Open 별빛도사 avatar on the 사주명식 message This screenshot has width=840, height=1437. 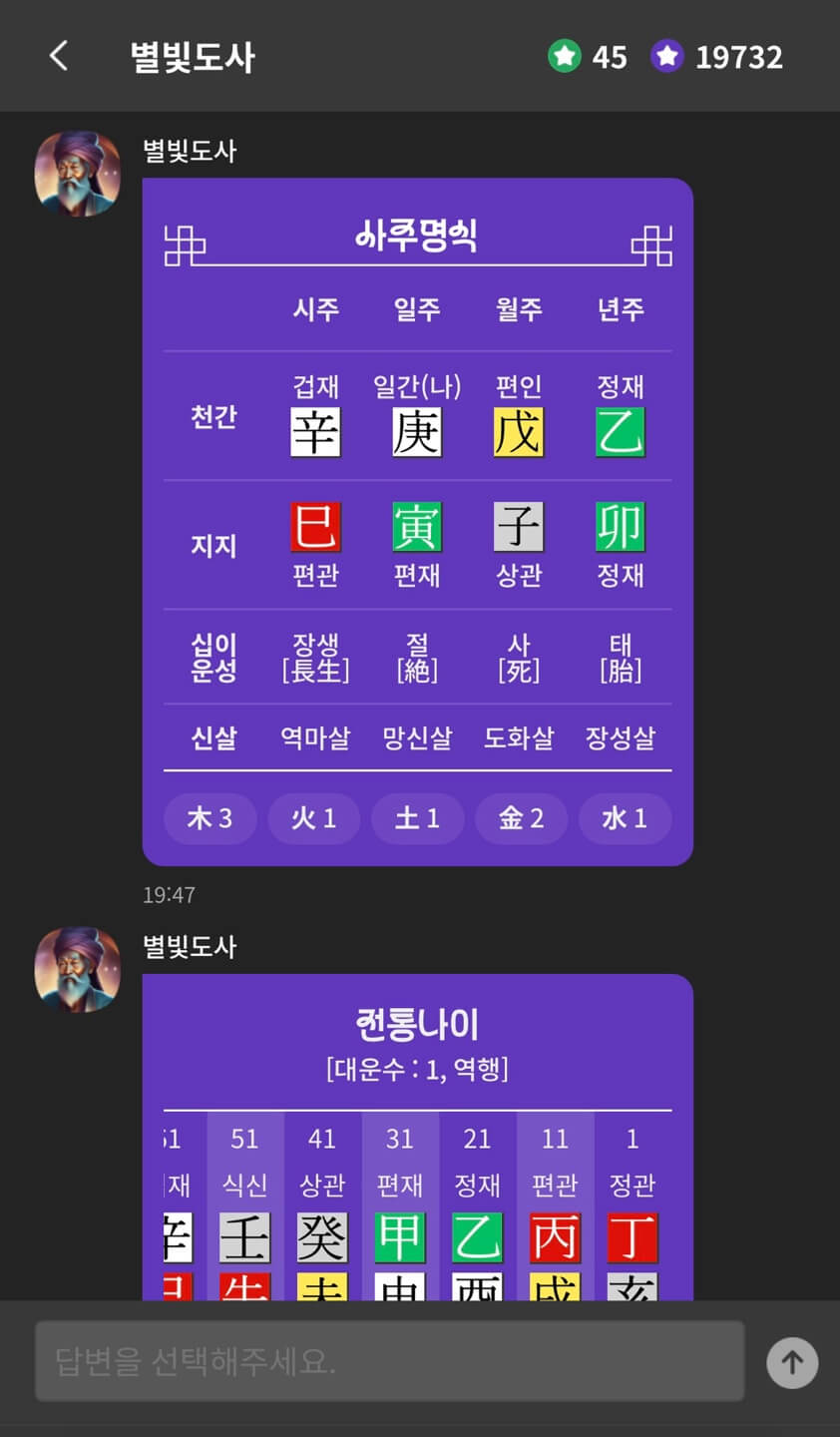pyautogui.click(x=78, y=174)
